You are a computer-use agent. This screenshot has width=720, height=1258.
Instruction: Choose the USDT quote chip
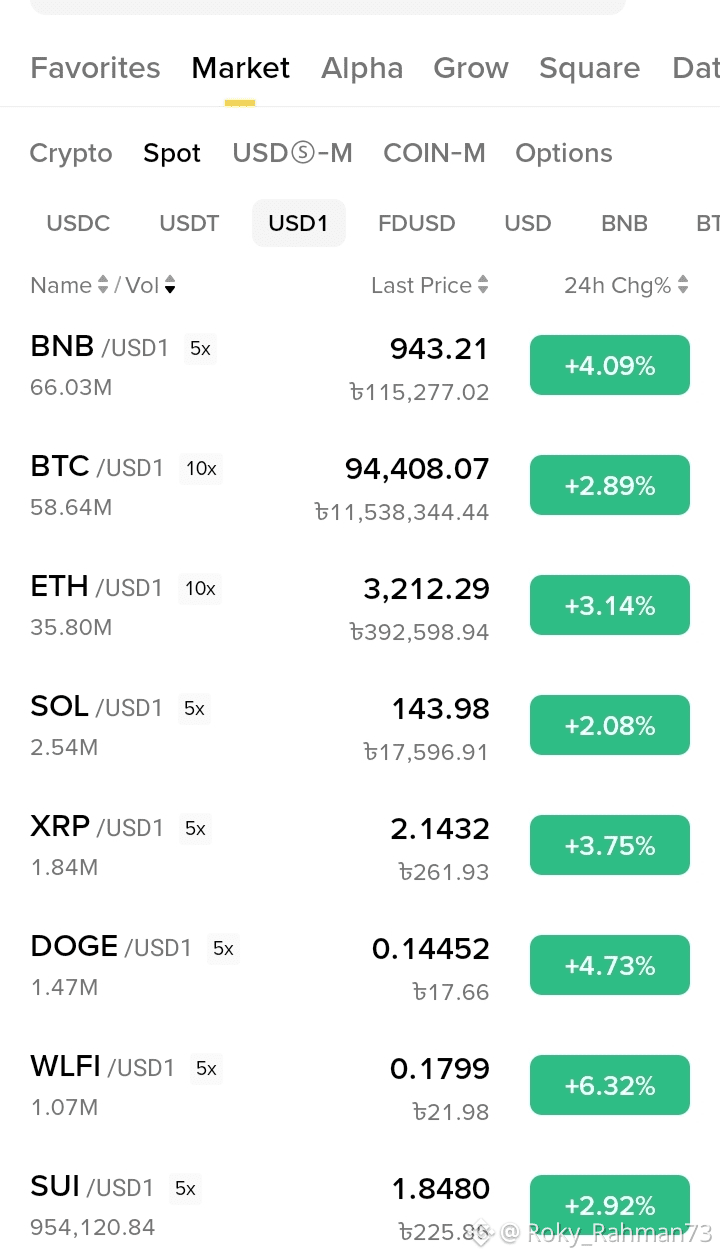[x=189, y=223]
